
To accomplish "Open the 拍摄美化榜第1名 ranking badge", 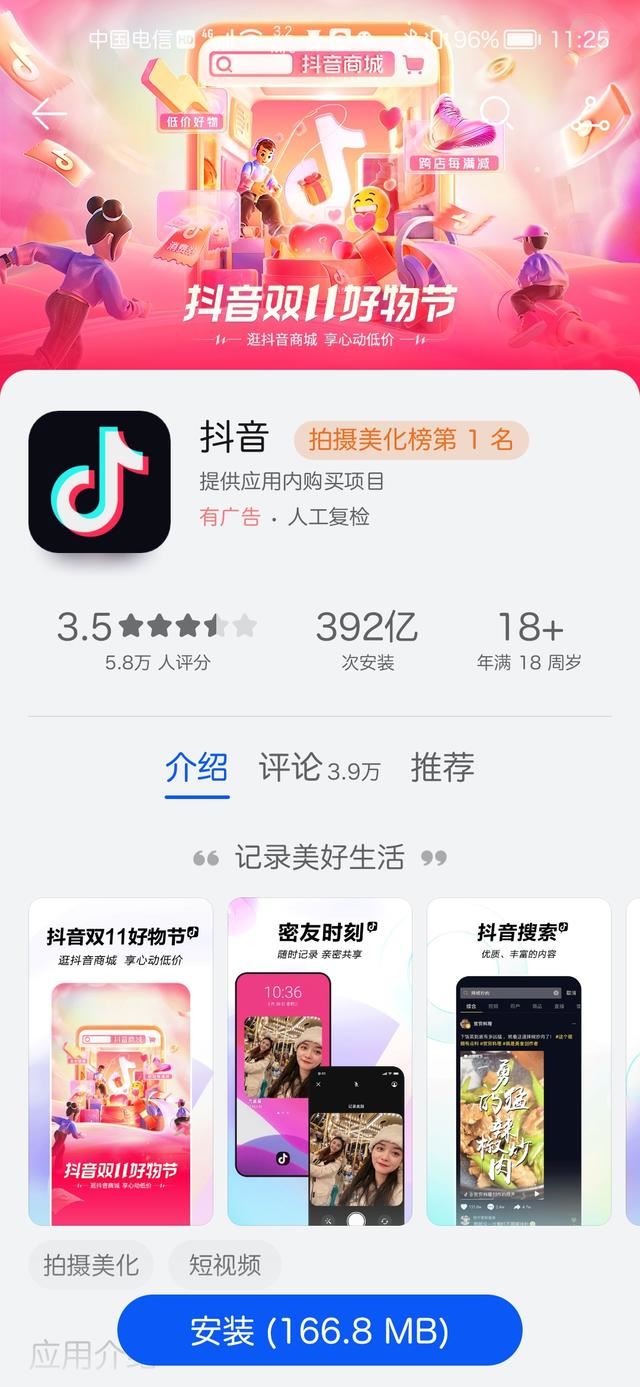I will click(x=411, y=439).
